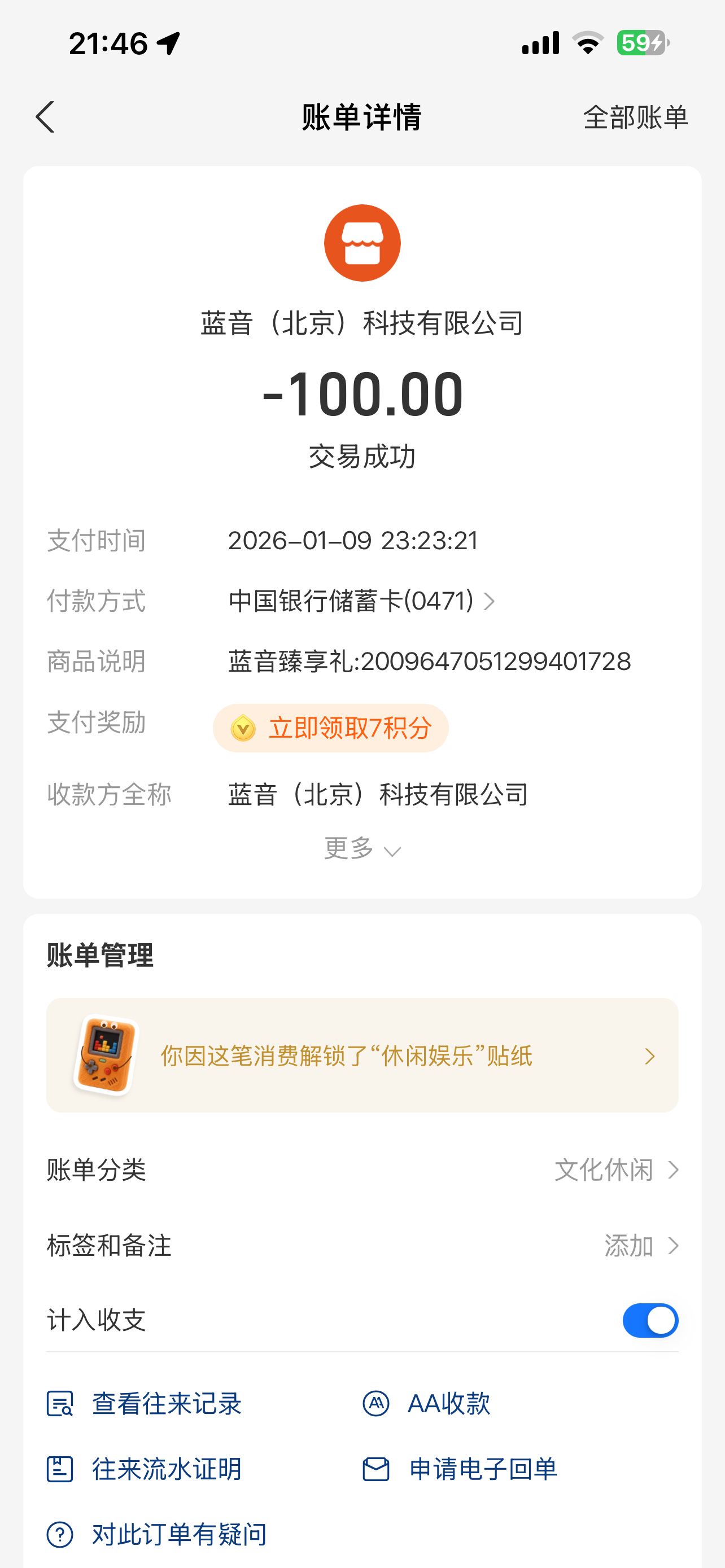This screenshot has width=725, height=1568.
Task: Expand 更多 transaction details
Action: coord(361,848)
